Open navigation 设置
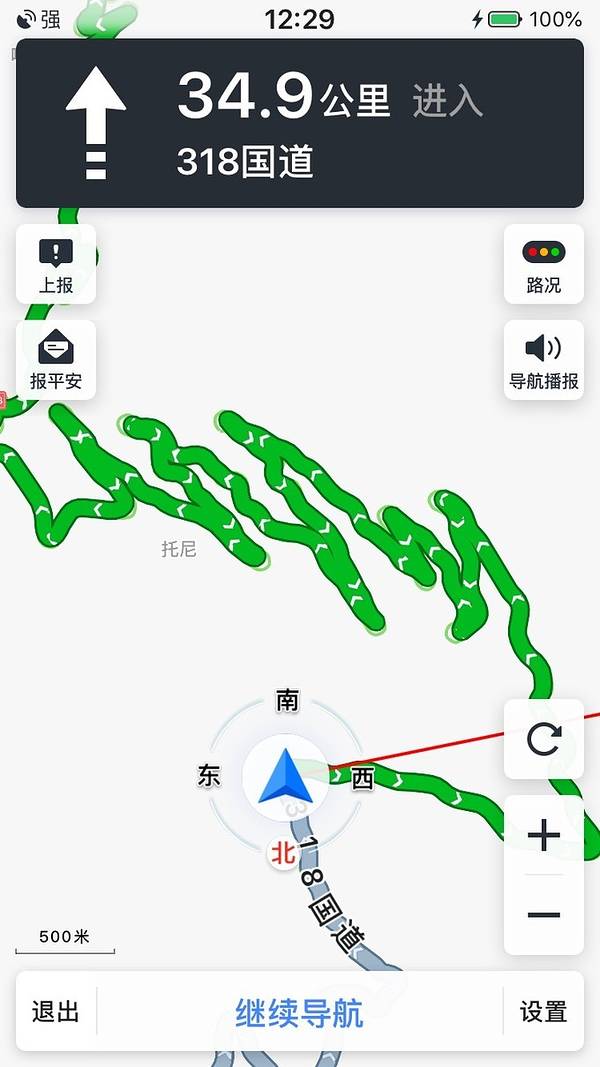 543,1012
